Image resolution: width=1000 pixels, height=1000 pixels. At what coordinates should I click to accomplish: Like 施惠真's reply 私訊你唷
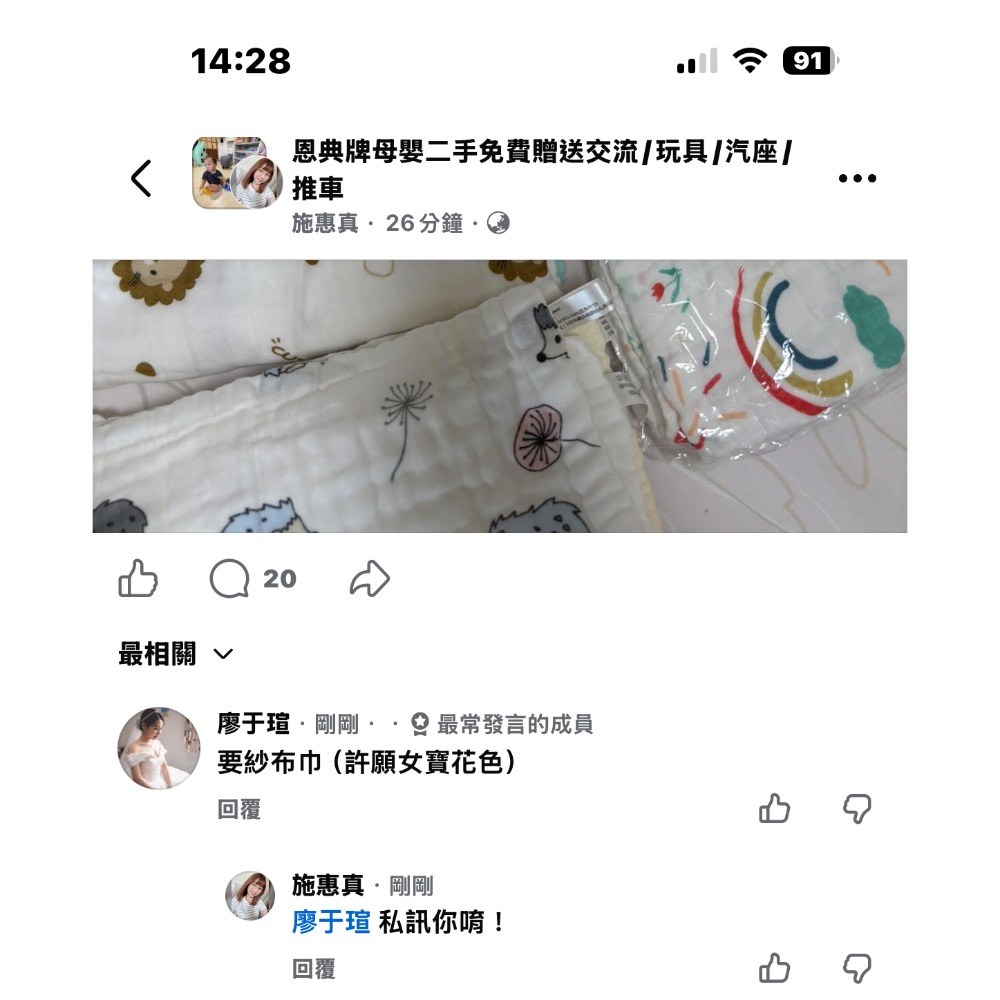775,968
